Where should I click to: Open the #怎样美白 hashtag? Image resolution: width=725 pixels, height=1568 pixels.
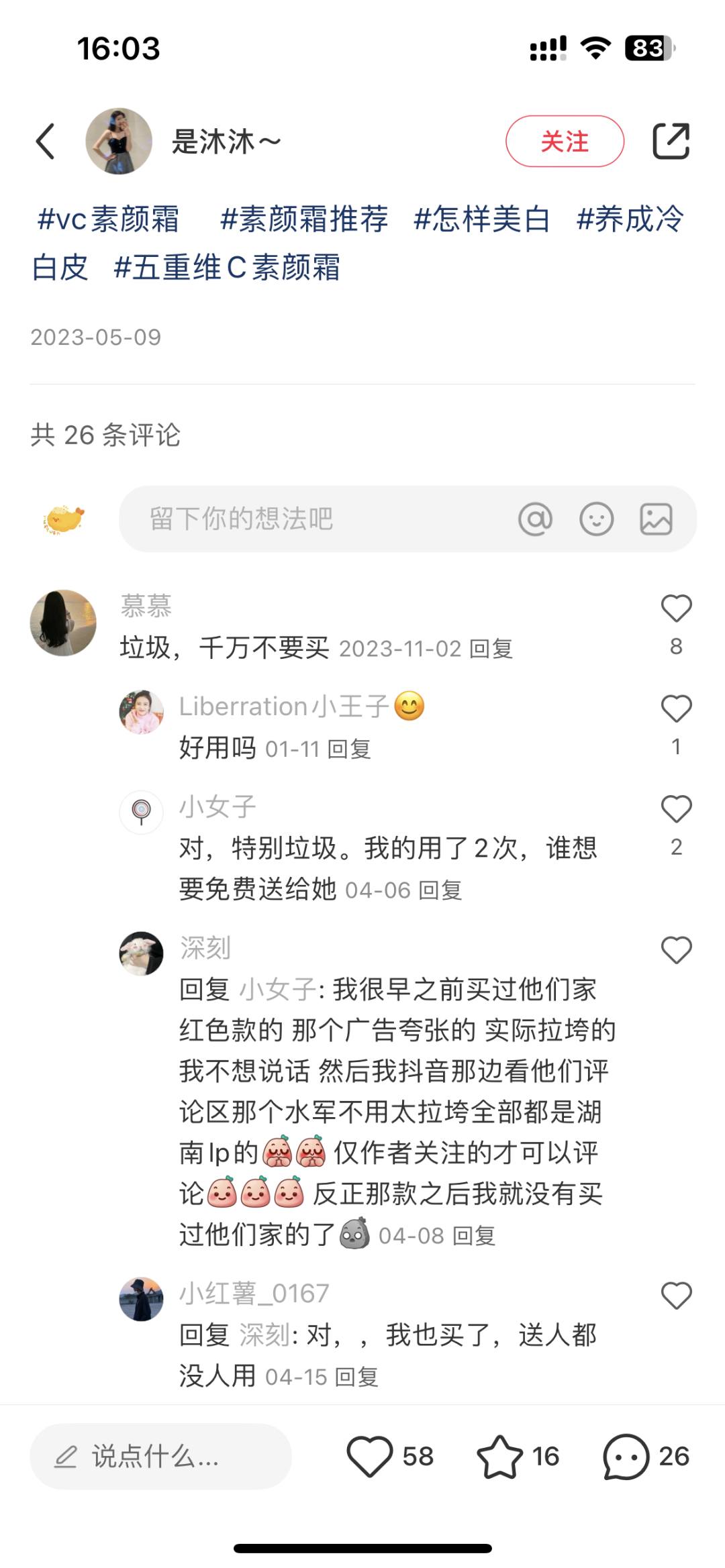(x=482, y=219)
